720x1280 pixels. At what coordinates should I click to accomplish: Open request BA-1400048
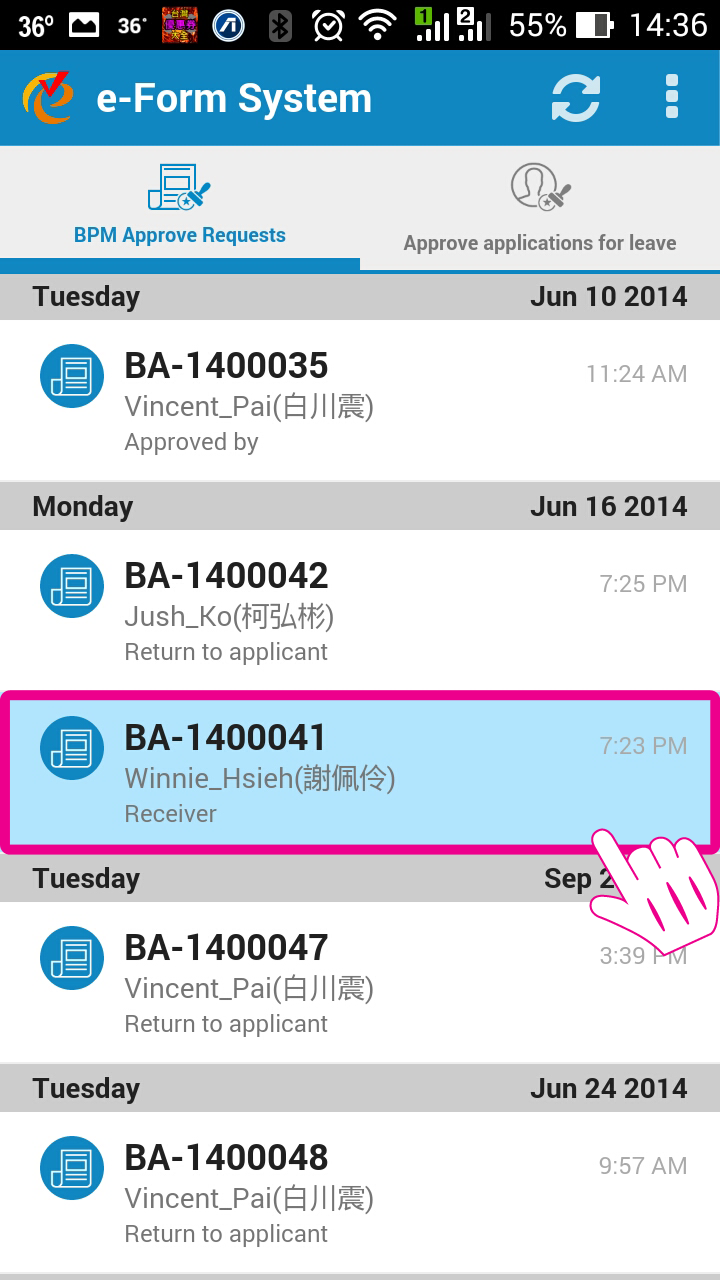[x=360, y=1192]
